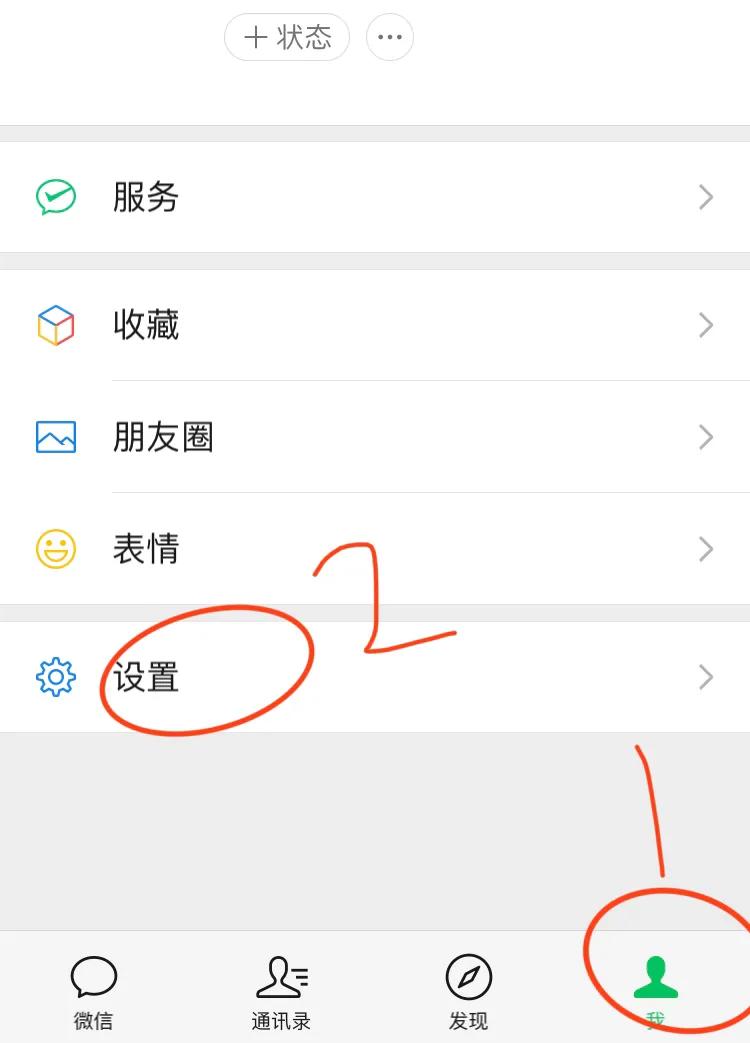The width and height of the screenshot is (750, 1043).
Task: Select the 微信 chat bubble icon
Action: [93, 978]
